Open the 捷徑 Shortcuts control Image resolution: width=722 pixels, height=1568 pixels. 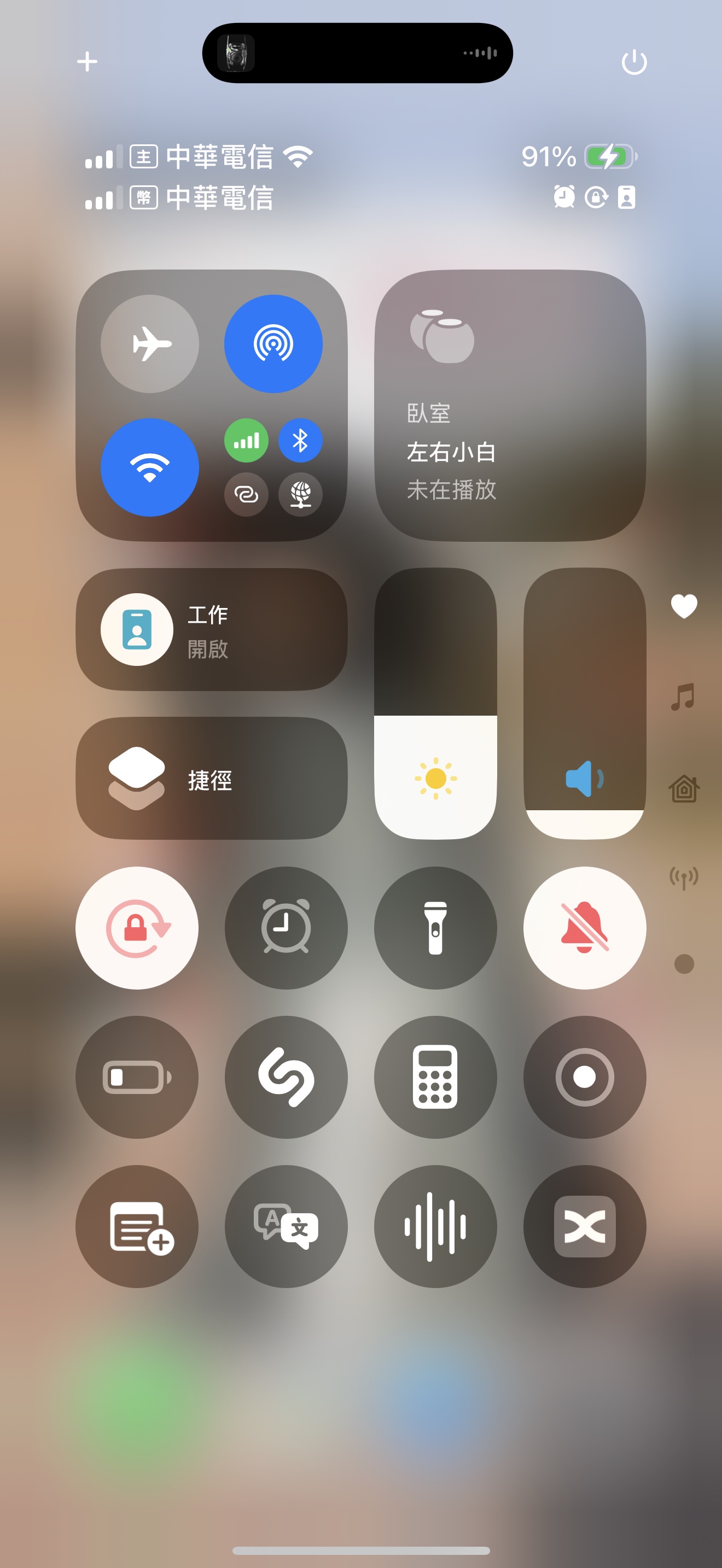[x=211, y=779]
